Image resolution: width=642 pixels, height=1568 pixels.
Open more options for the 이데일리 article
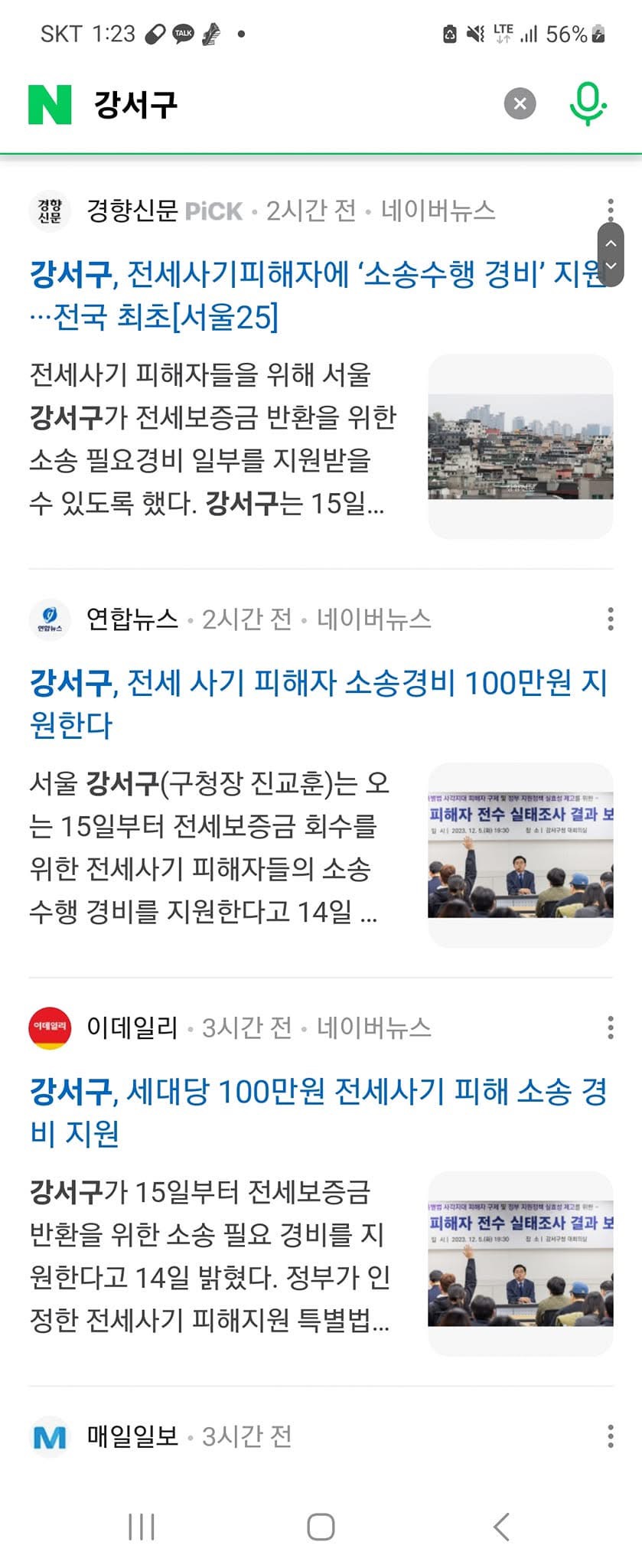pyautogui.click(x=610, y=1027)
